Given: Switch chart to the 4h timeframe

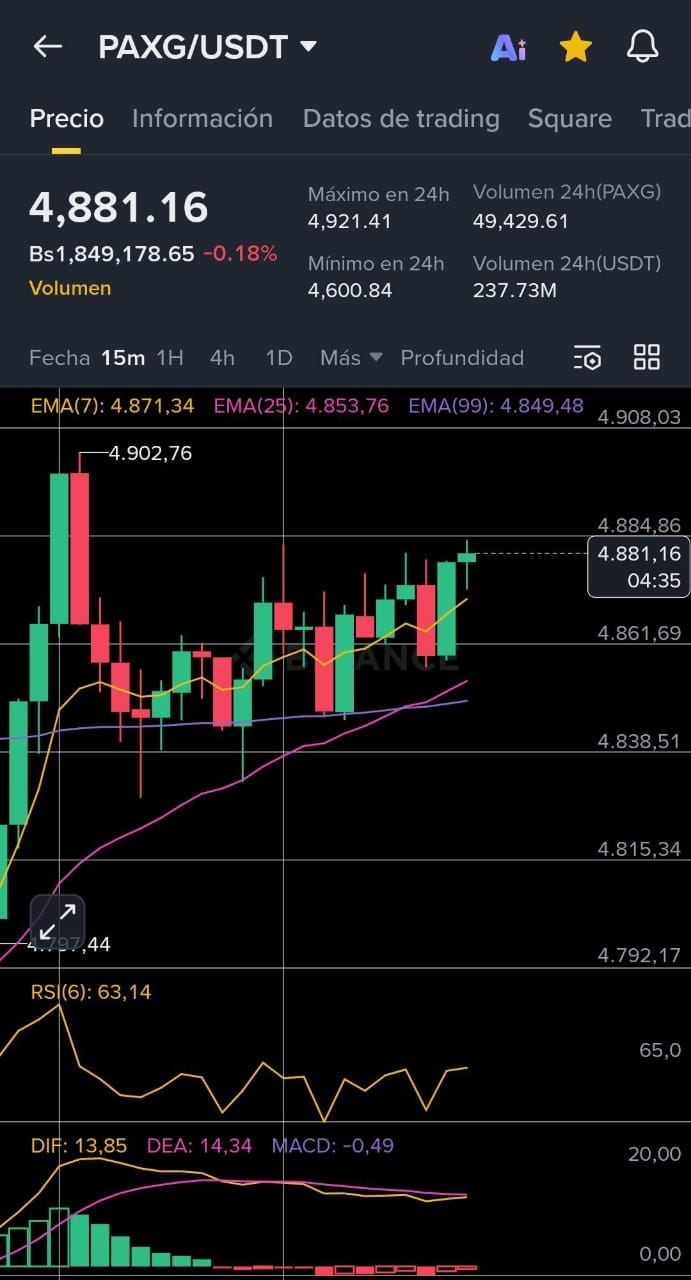Looking at the screenshot, I should [222, 358].
